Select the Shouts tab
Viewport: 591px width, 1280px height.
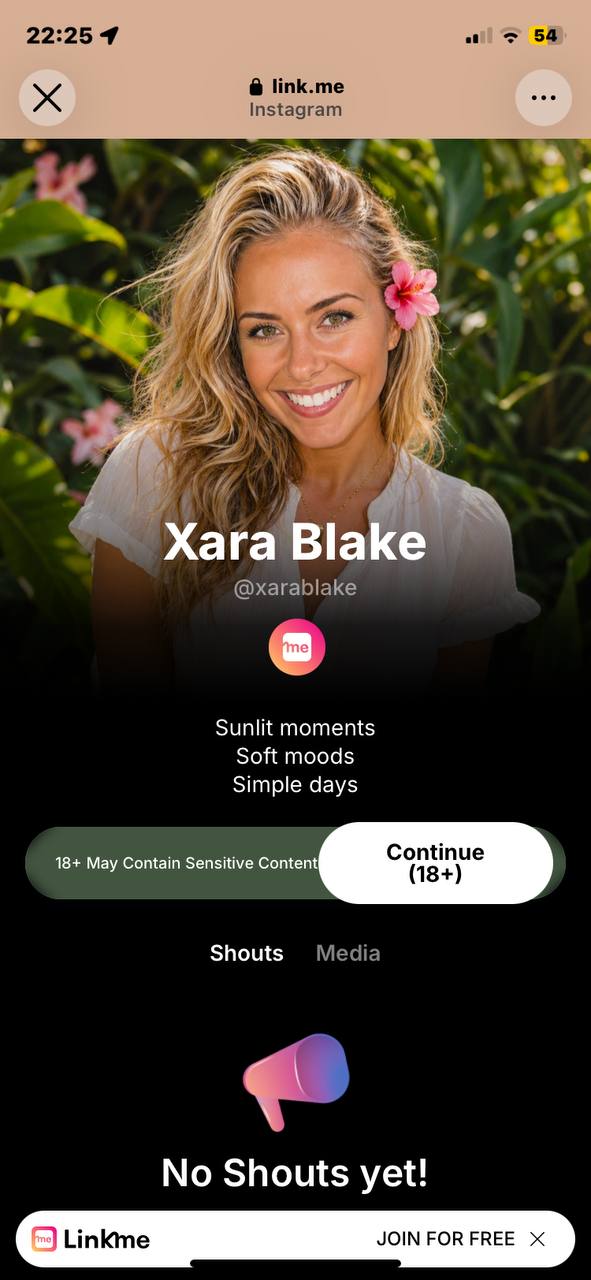pos(247,953)
